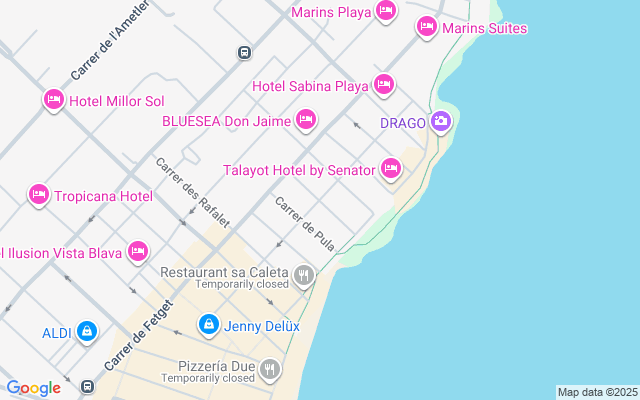Tap the bus stop beside the Google logo

(87, 386)
